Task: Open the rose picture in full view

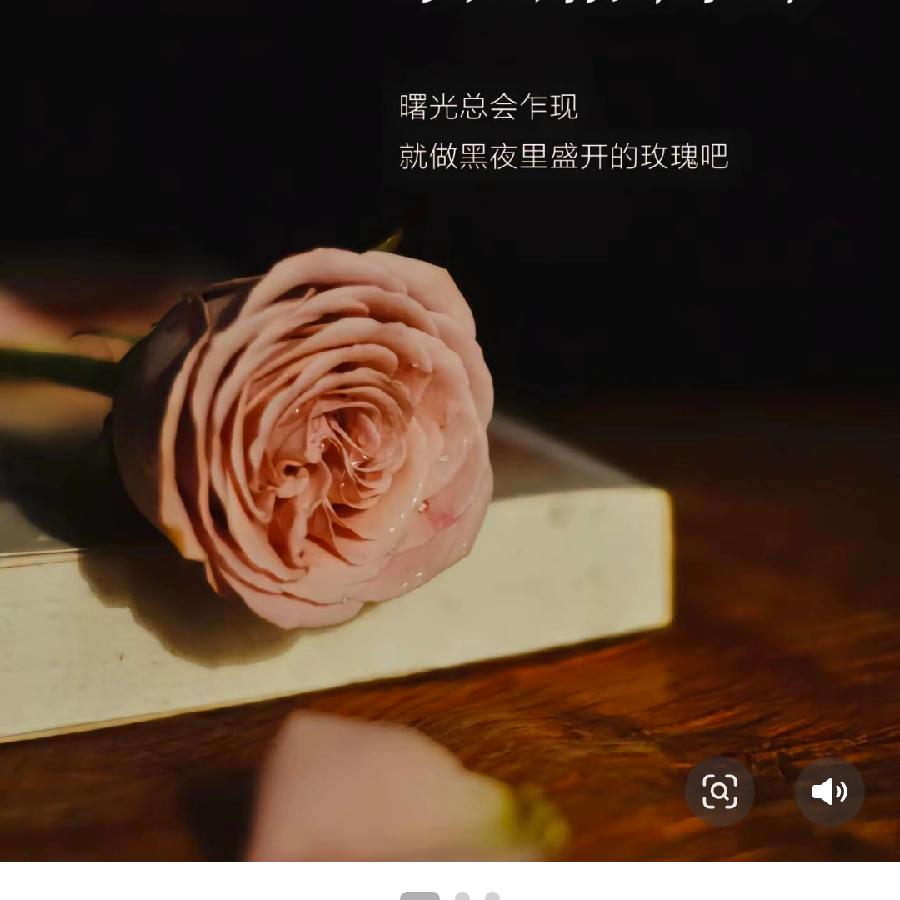Action: [x=450, y=430]
